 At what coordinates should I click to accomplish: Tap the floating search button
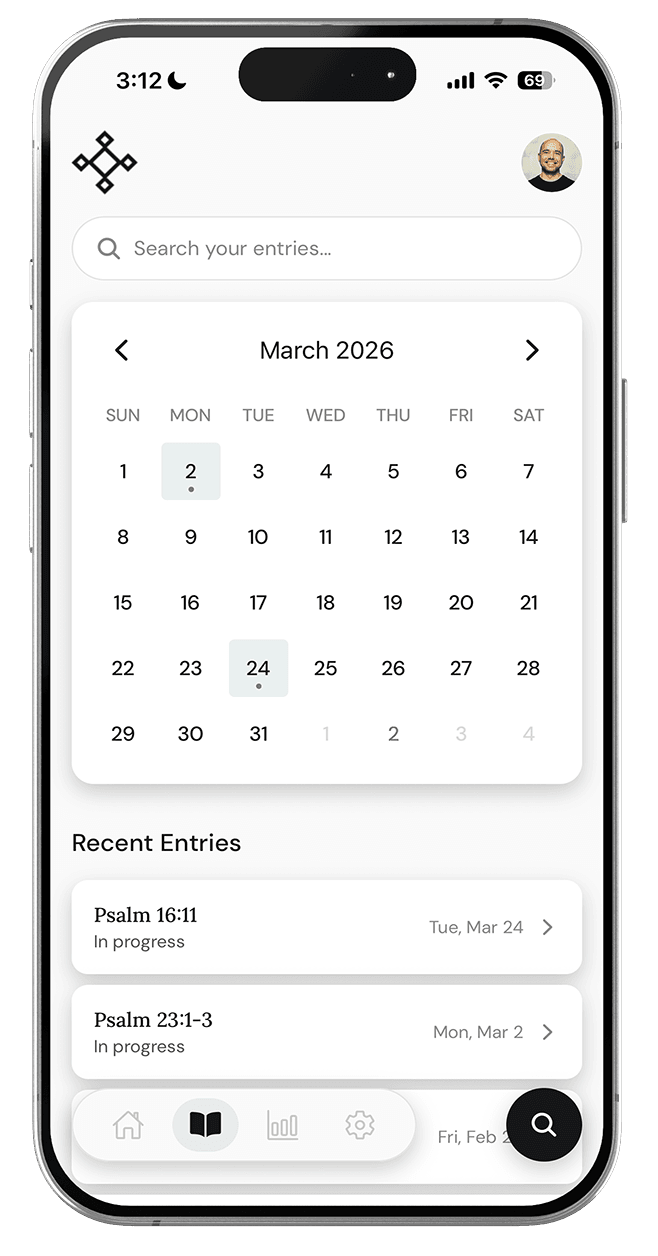(x=543, y=1125)
